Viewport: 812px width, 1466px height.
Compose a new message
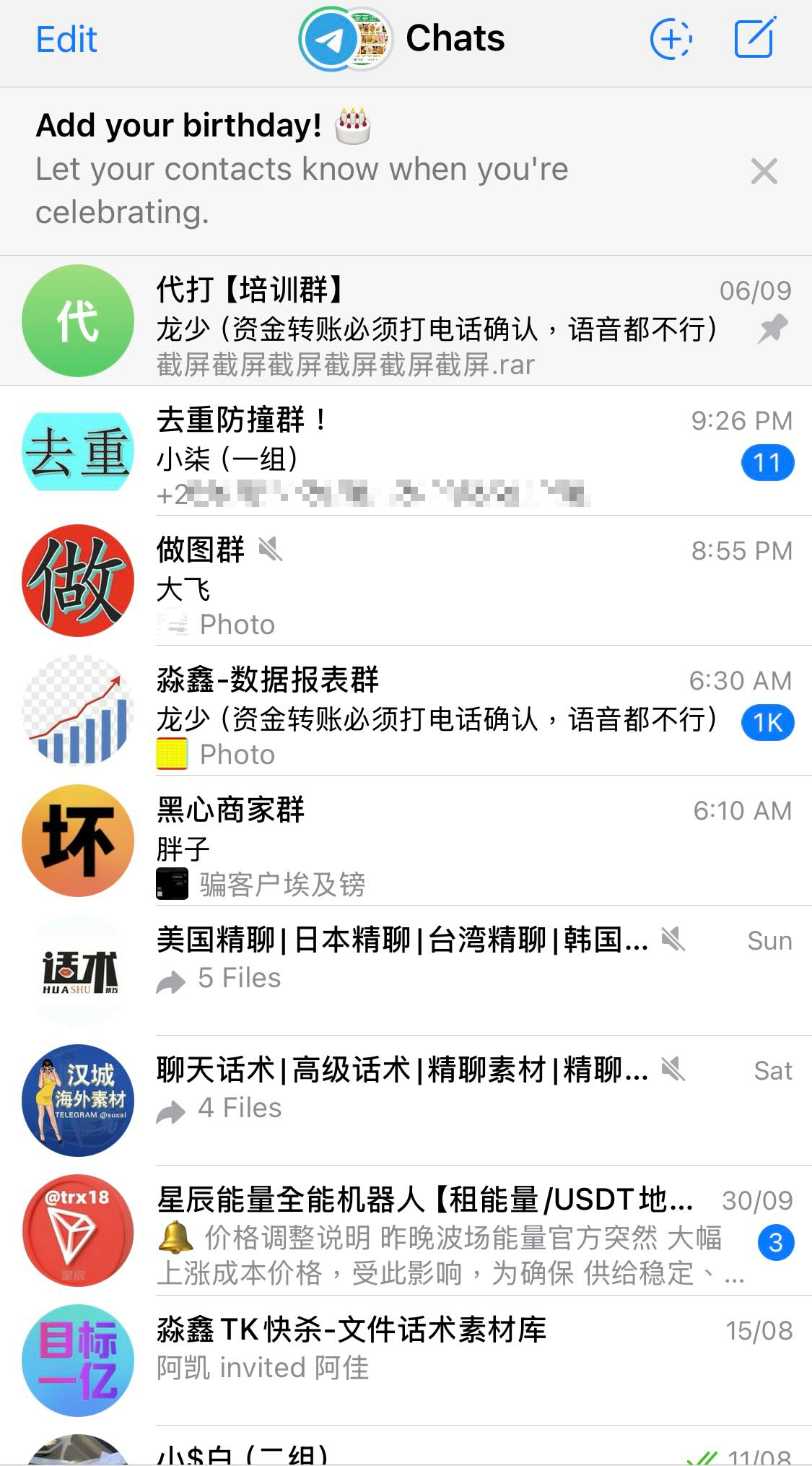(x=754, y=39)
